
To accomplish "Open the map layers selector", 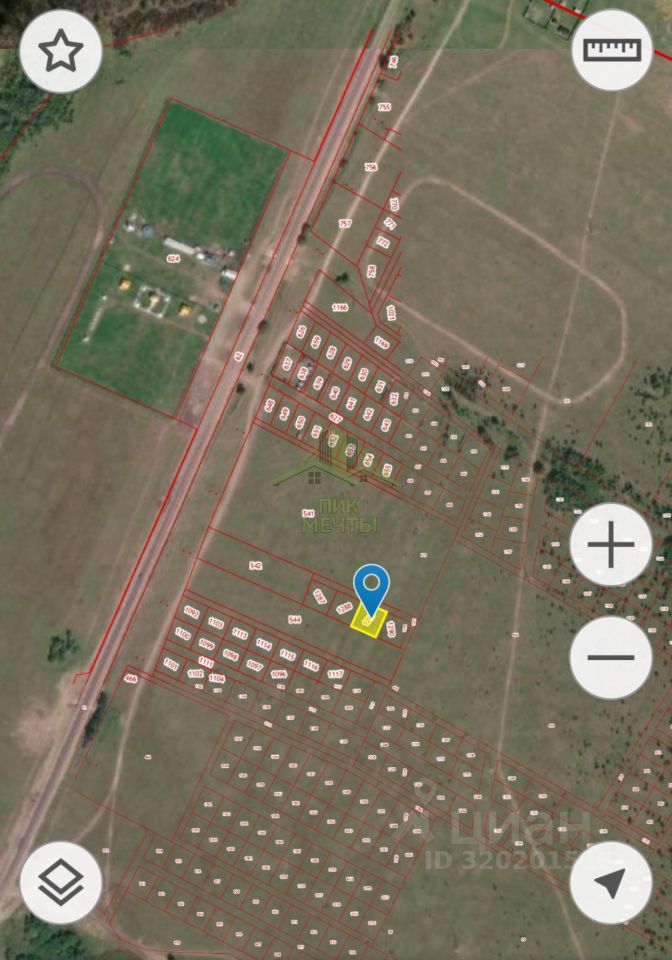I will click(61, 881).
